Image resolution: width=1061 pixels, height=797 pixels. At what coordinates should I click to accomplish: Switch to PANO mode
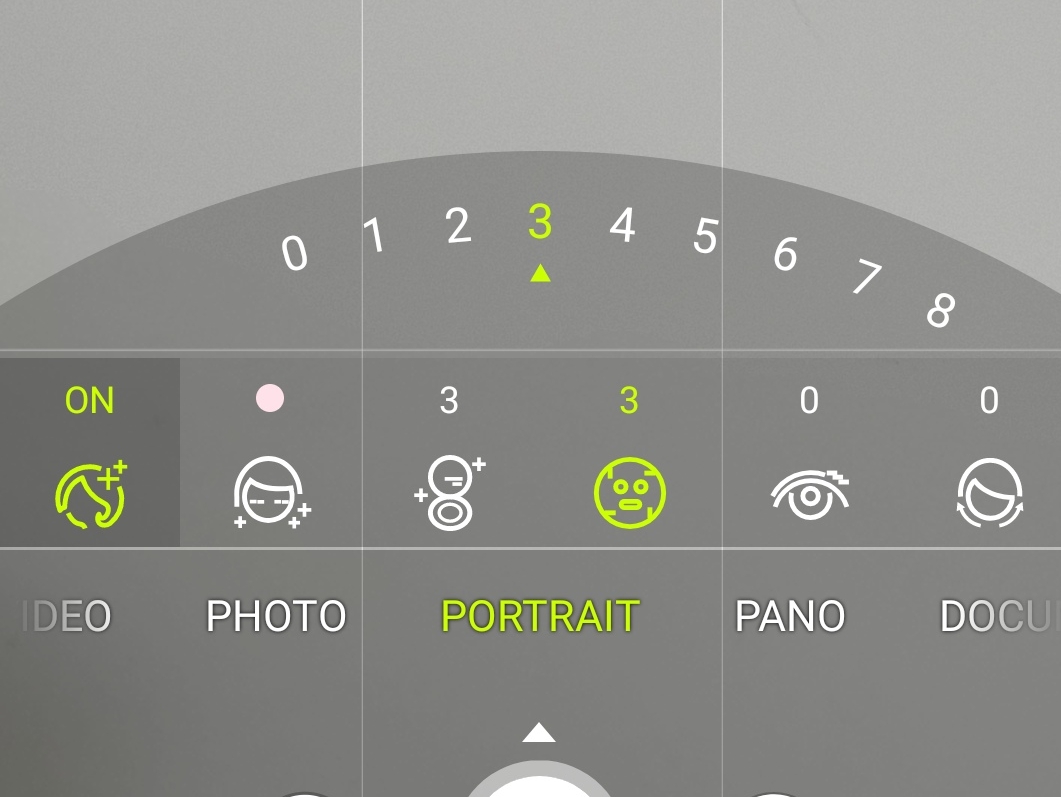point(790,616)
